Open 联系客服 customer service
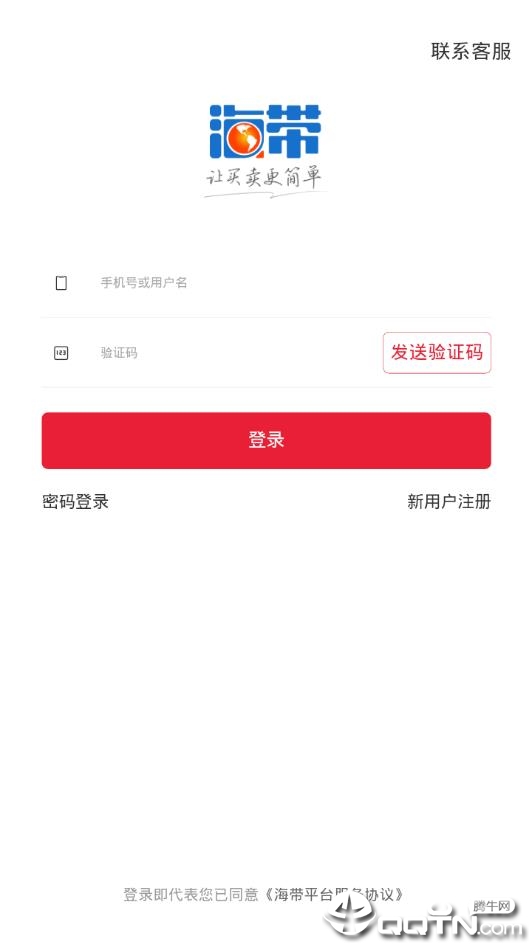The height and width of the screenshot is (944, 532). point(471,51)
